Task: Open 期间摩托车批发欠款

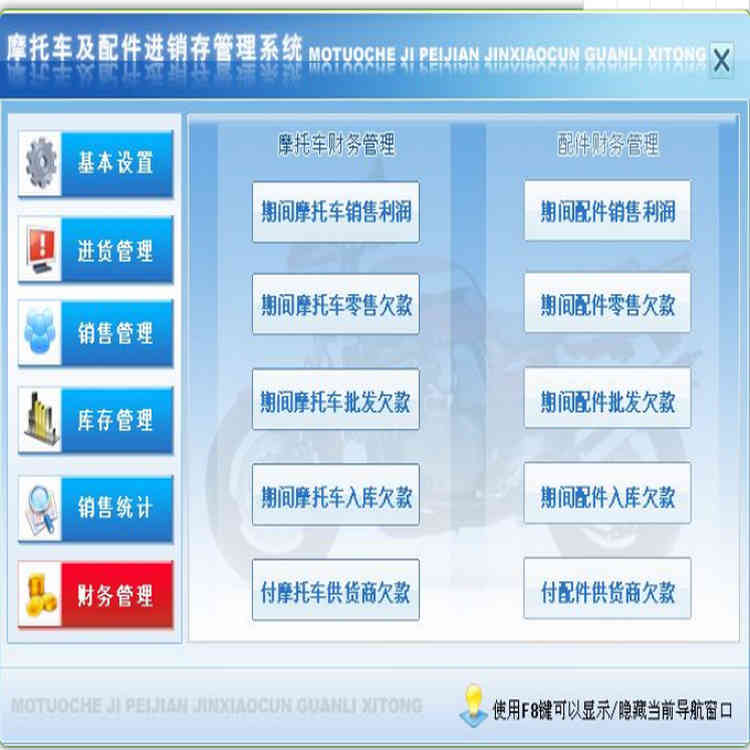Action: [336, 400]
